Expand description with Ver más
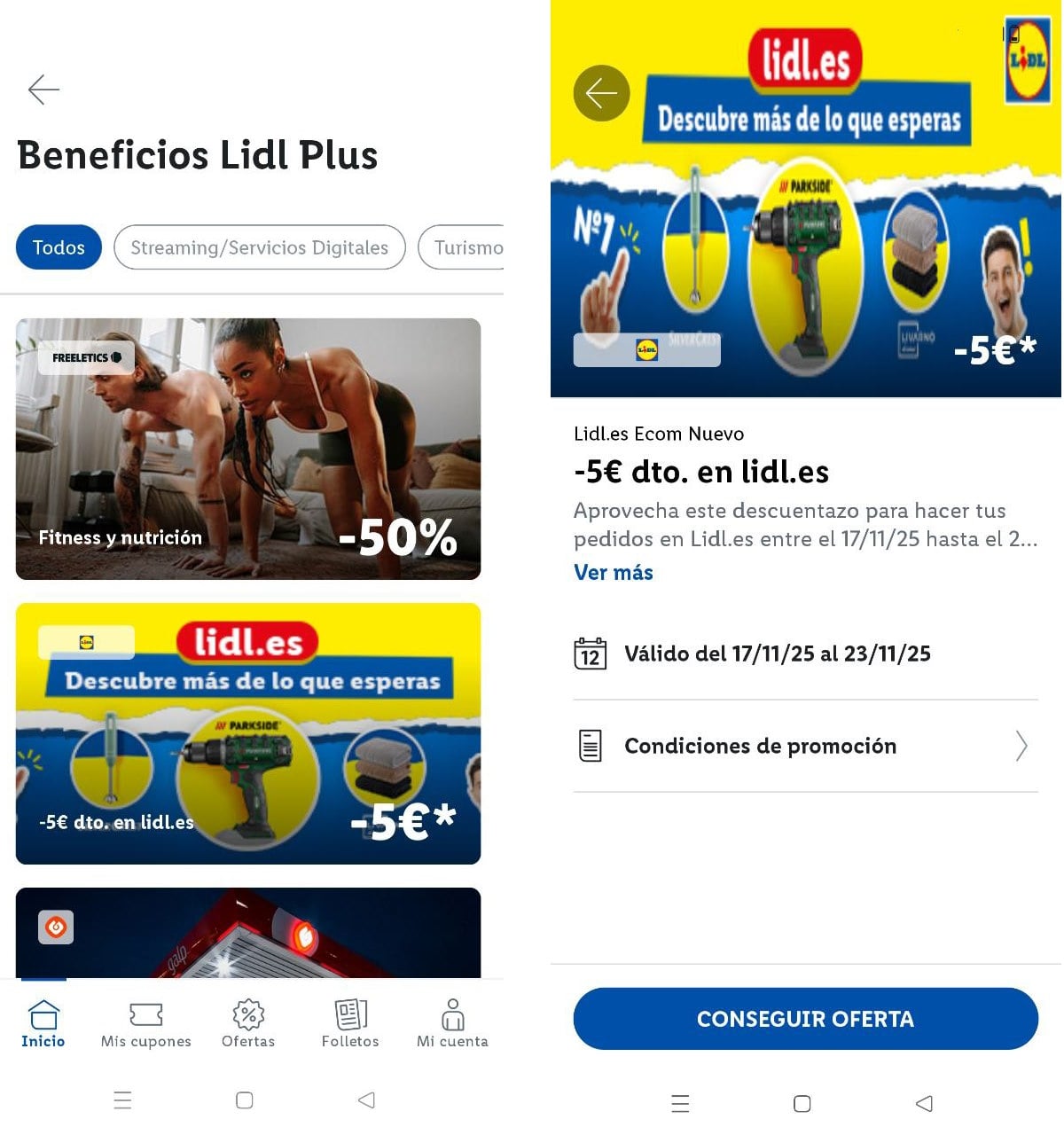Image resolution: width=1064 pixels, height=1135 pixels. (613, 573)
